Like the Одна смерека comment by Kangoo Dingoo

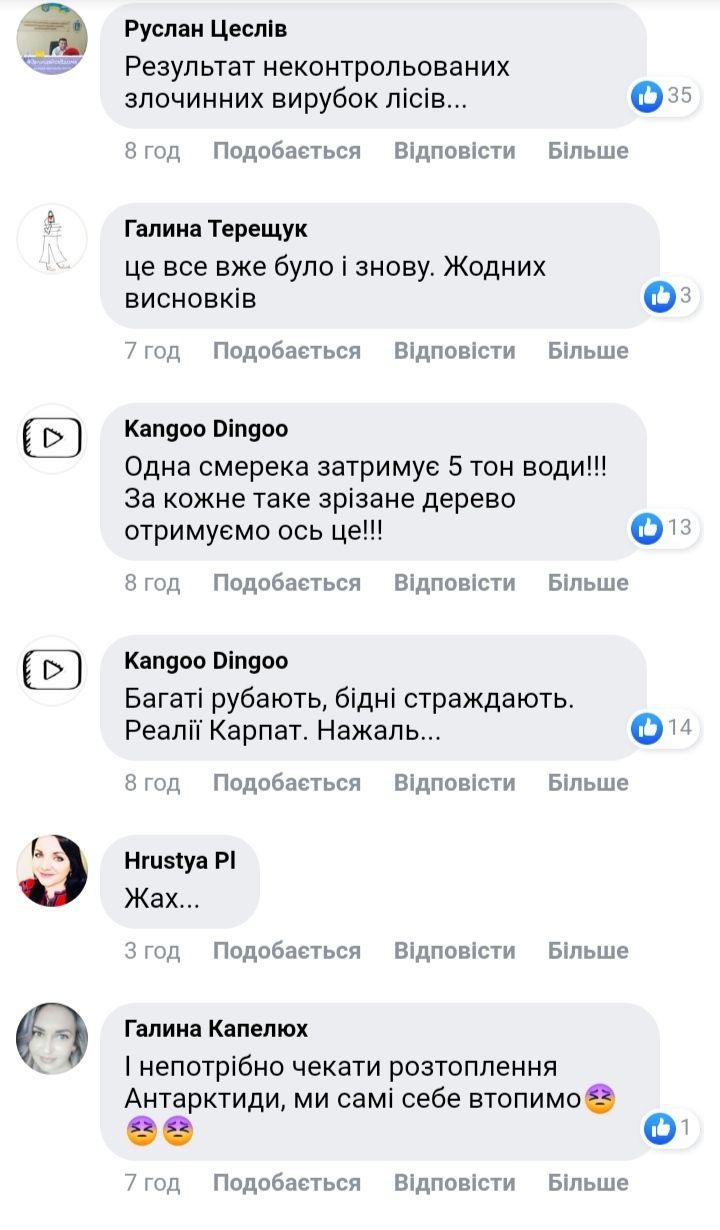point(286,583)
